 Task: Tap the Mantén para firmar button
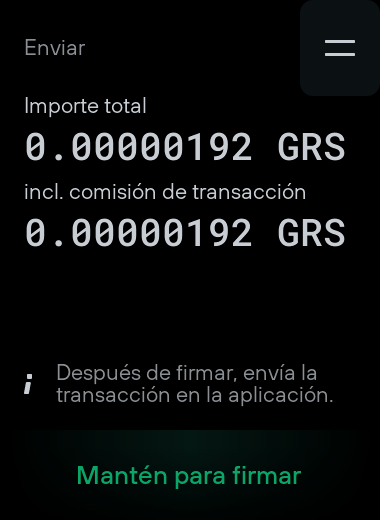(189, 475)
